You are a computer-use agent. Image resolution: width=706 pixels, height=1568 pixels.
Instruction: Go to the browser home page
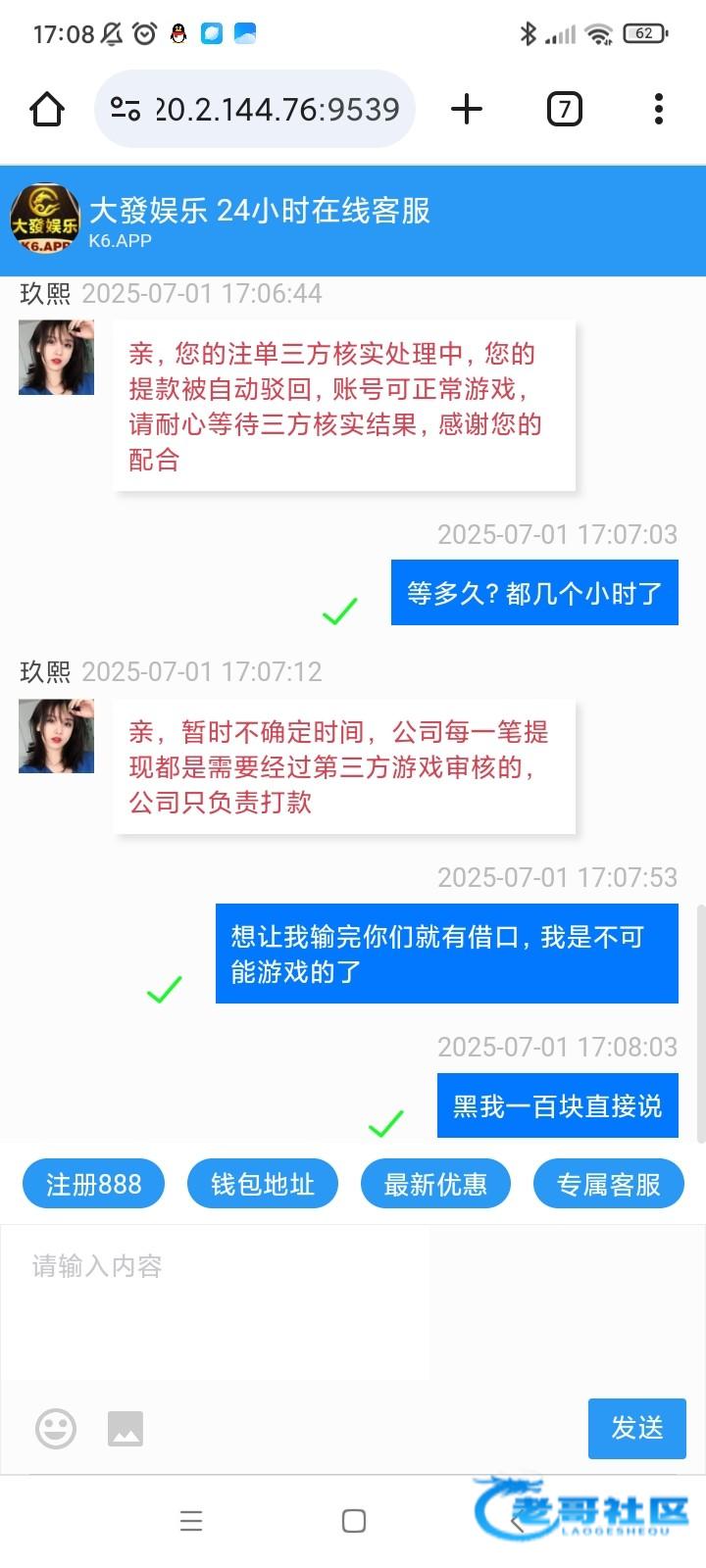pos(47,109)
